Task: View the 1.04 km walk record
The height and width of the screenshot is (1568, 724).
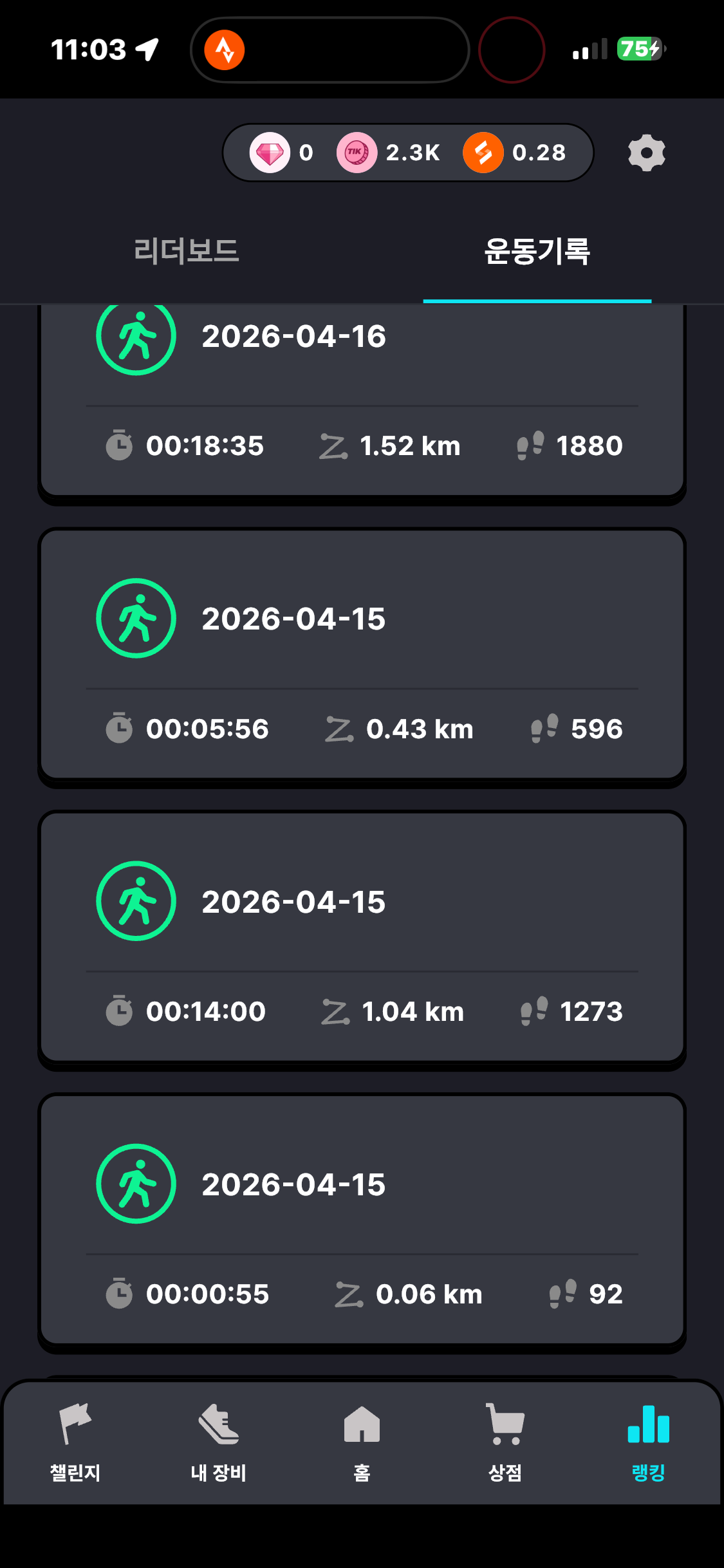Action: (362, 938)
